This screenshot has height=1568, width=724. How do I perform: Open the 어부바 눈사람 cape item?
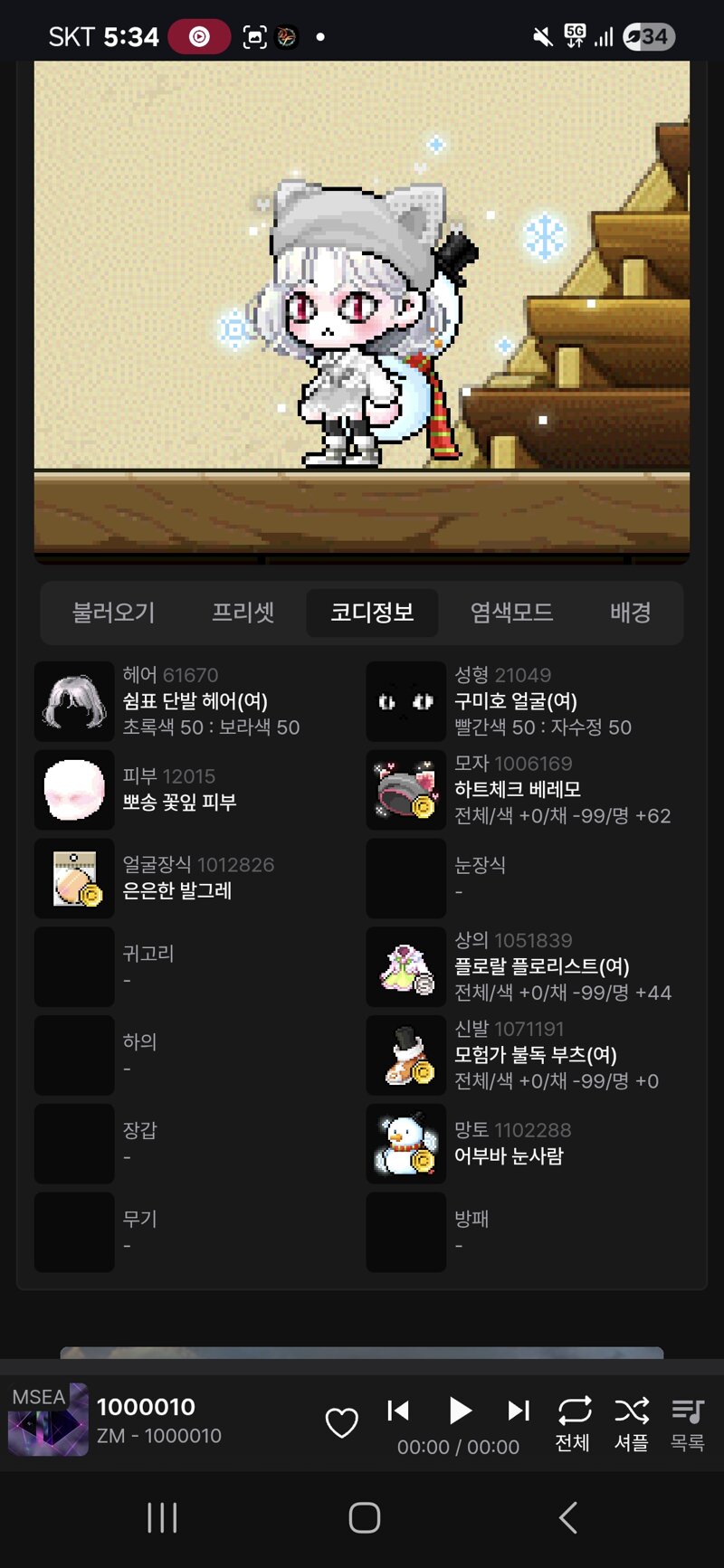[x=527, y=1144]
